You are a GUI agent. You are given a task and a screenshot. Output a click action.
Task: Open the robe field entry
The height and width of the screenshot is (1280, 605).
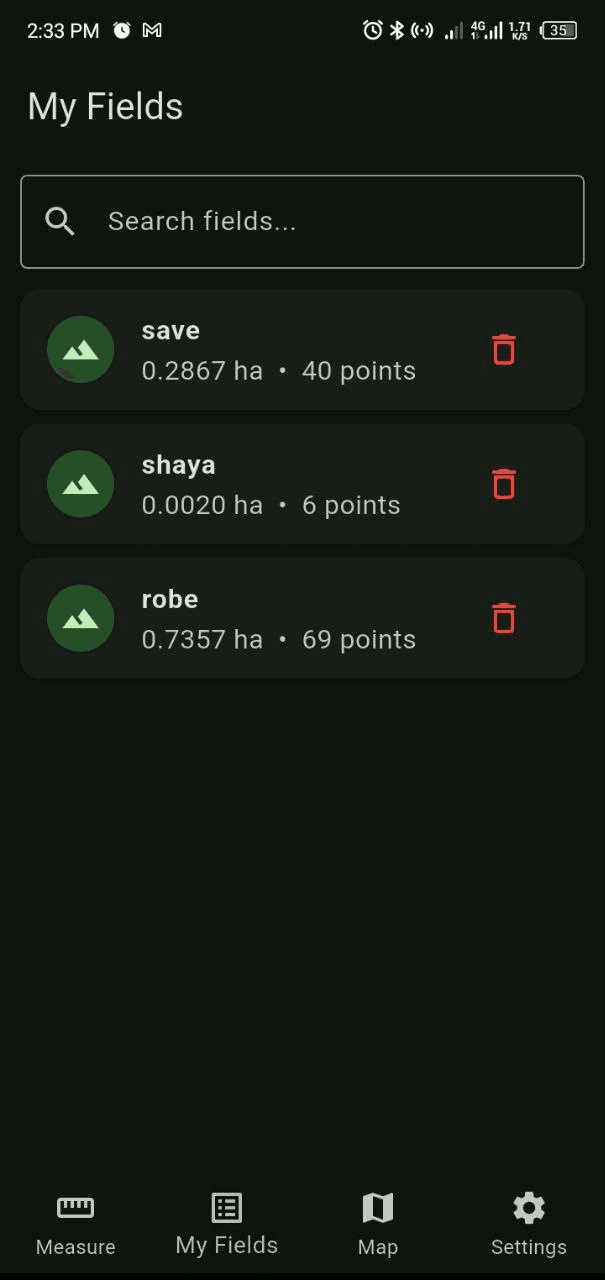pos(302,618)
